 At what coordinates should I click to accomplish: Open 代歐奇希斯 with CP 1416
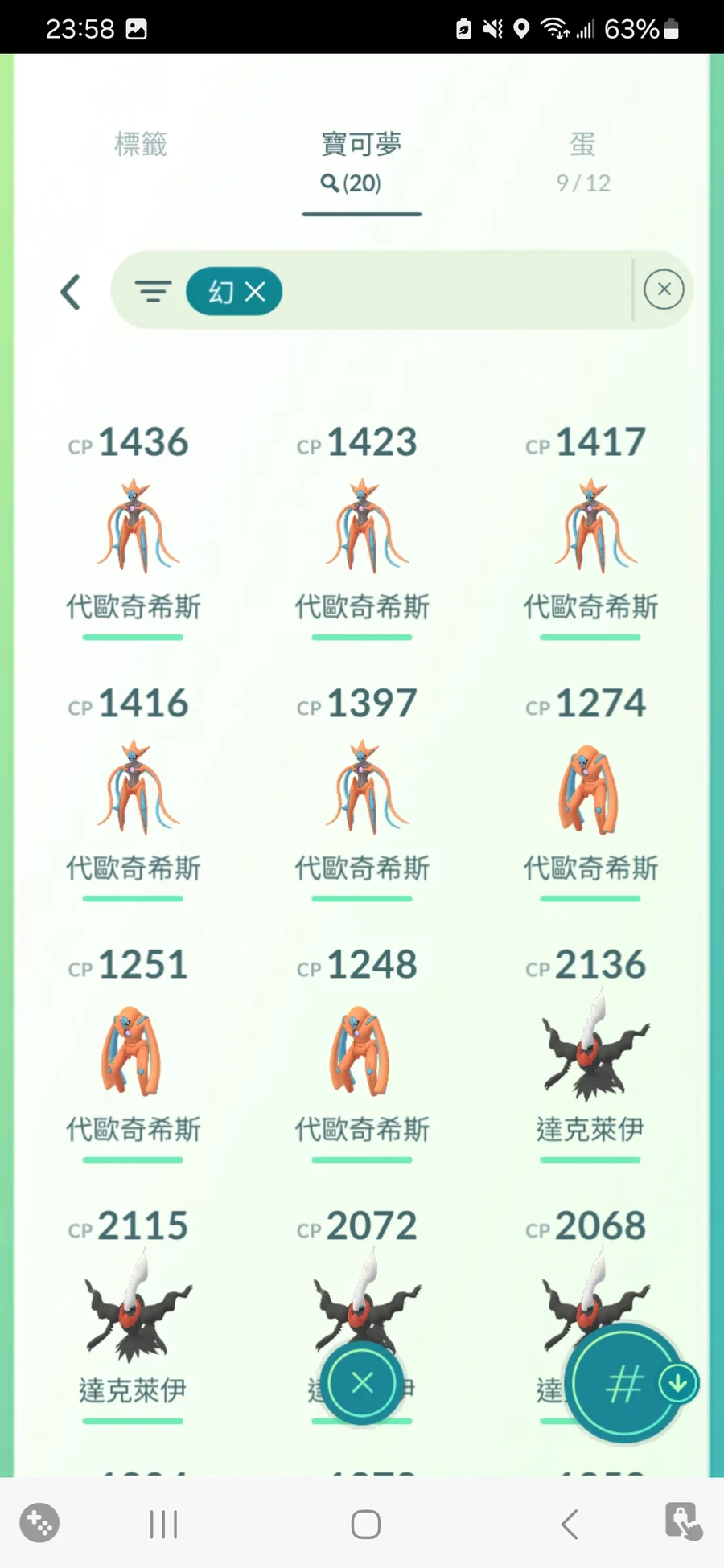[134, 789]
